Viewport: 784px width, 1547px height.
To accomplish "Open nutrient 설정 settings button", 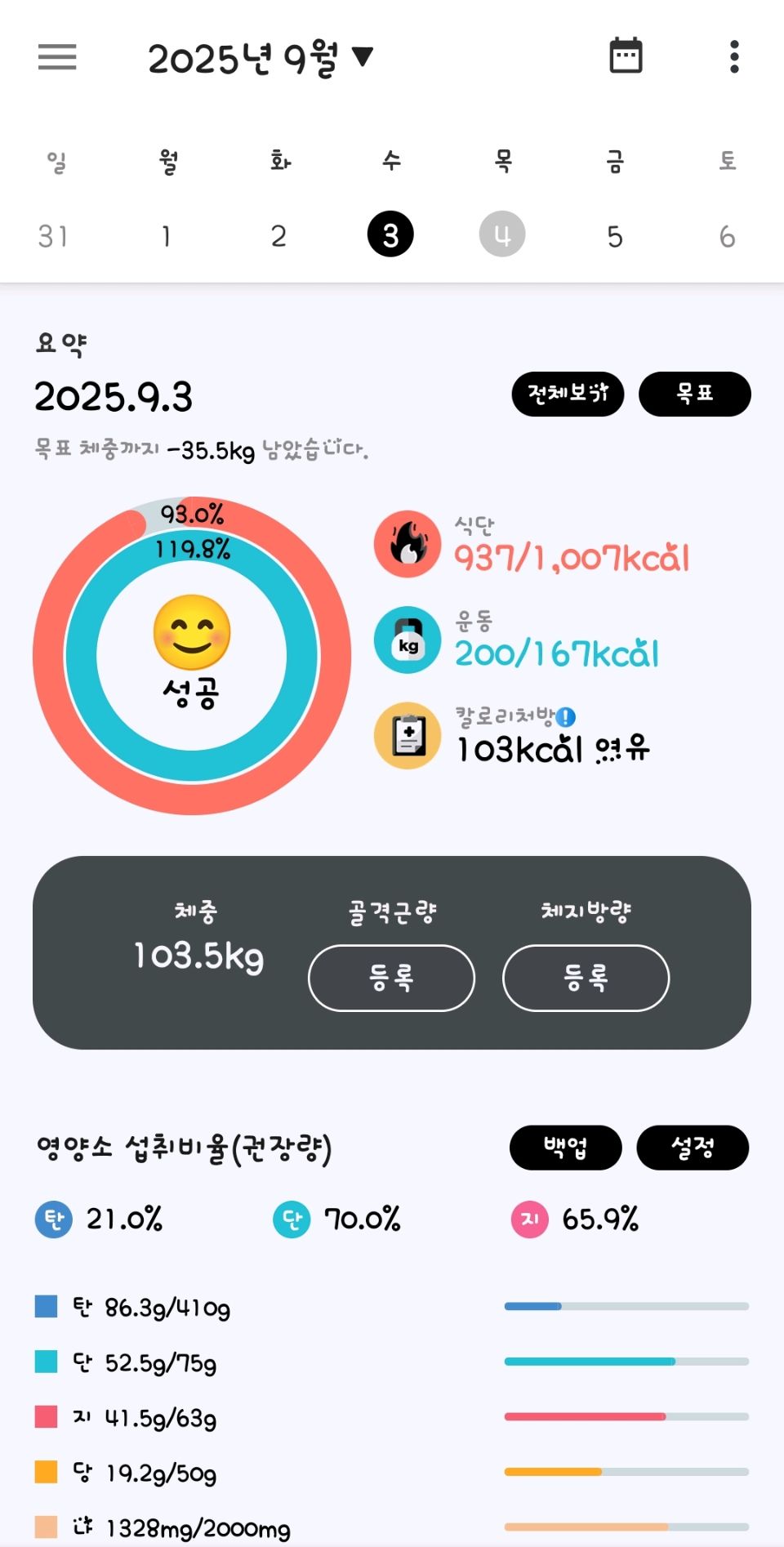I will point(692,1148).
